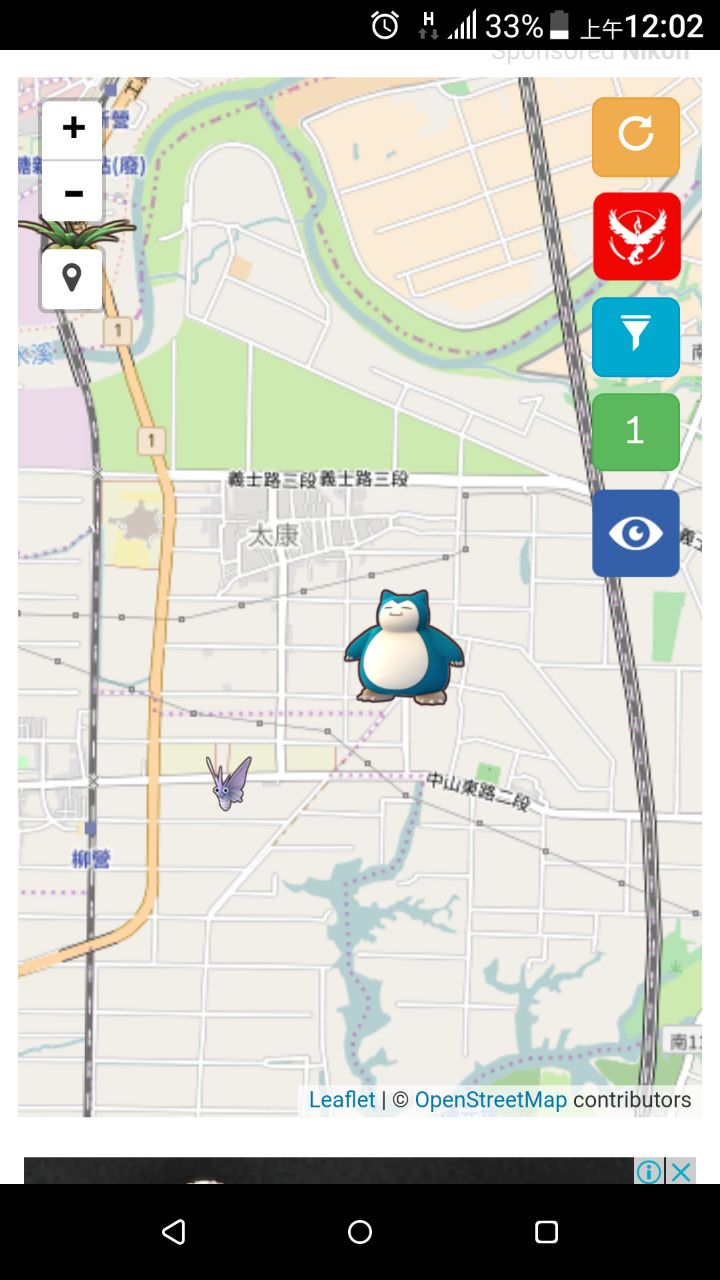Viewport: 720px width, 1280px height.
Task: Zoom in on the map
Action: tap(72, 129)
